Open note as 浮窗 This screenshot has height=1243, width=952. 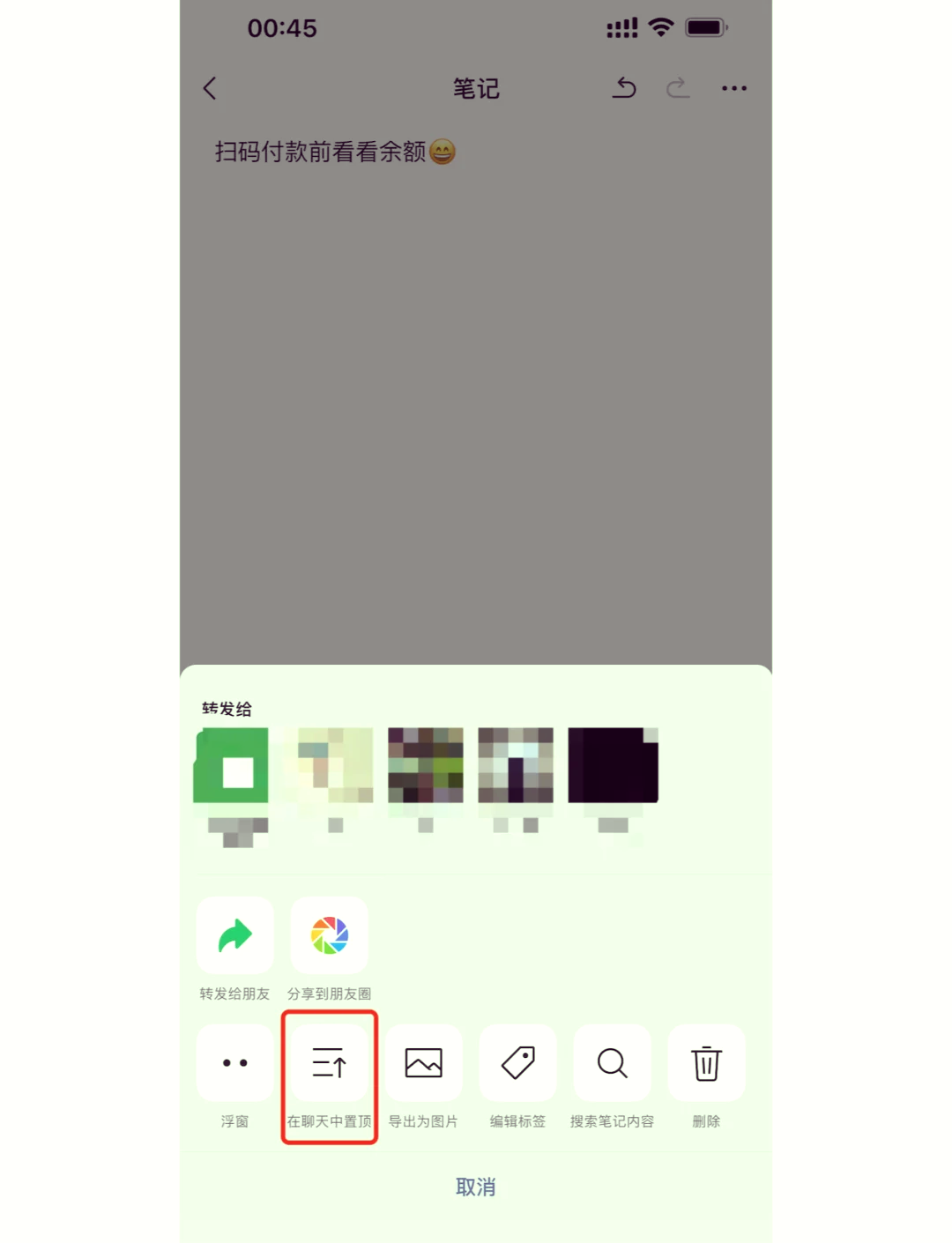234,1063
